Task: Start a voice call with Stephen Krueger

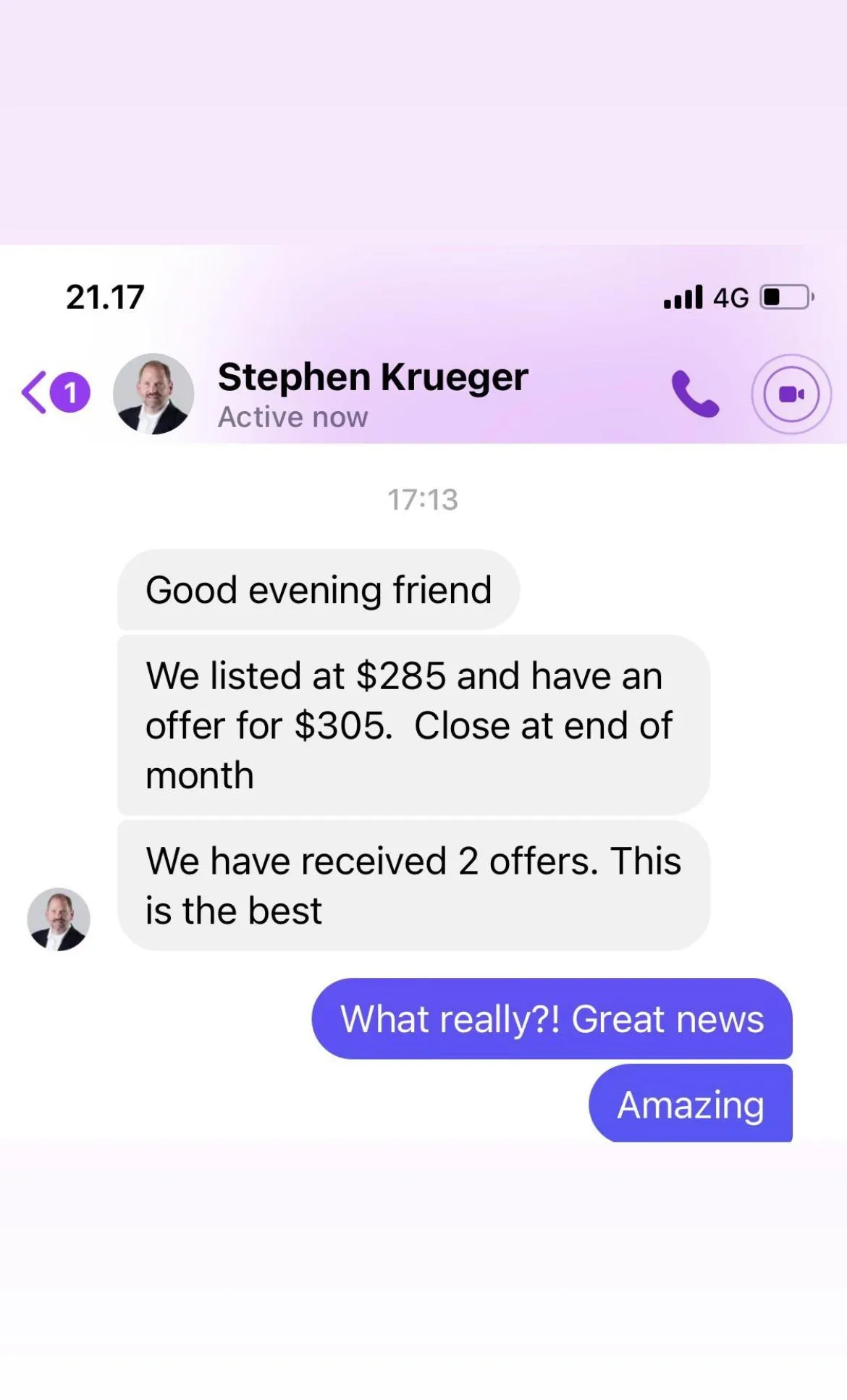Action: coord(695,394)
